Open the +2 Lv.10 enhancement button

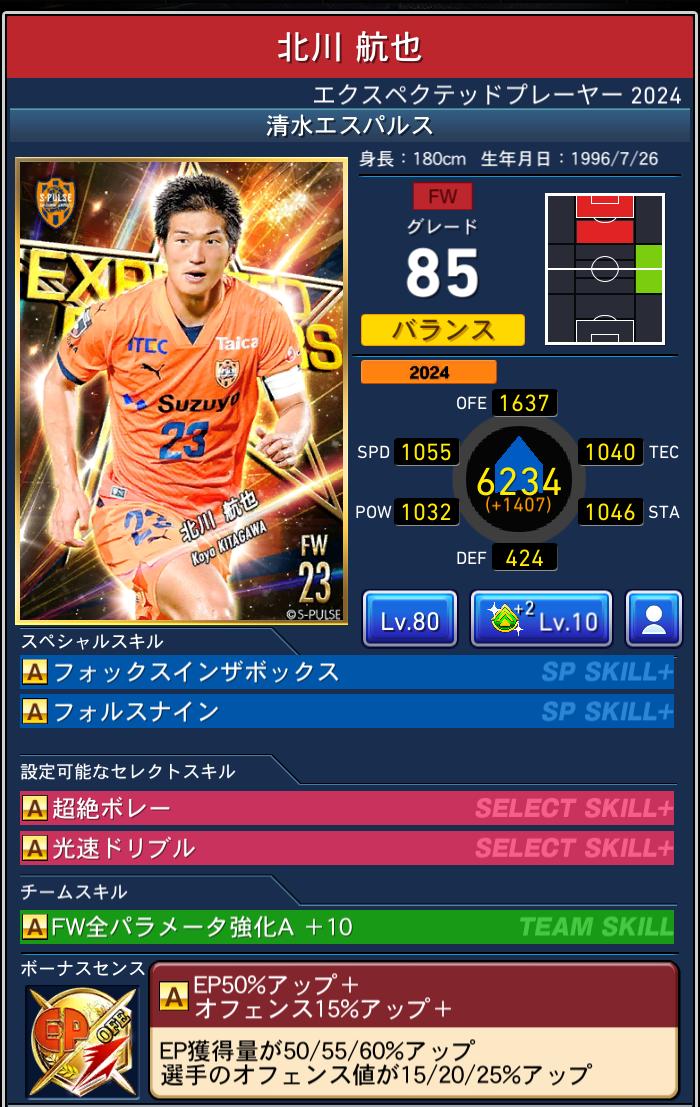point(541,620)
